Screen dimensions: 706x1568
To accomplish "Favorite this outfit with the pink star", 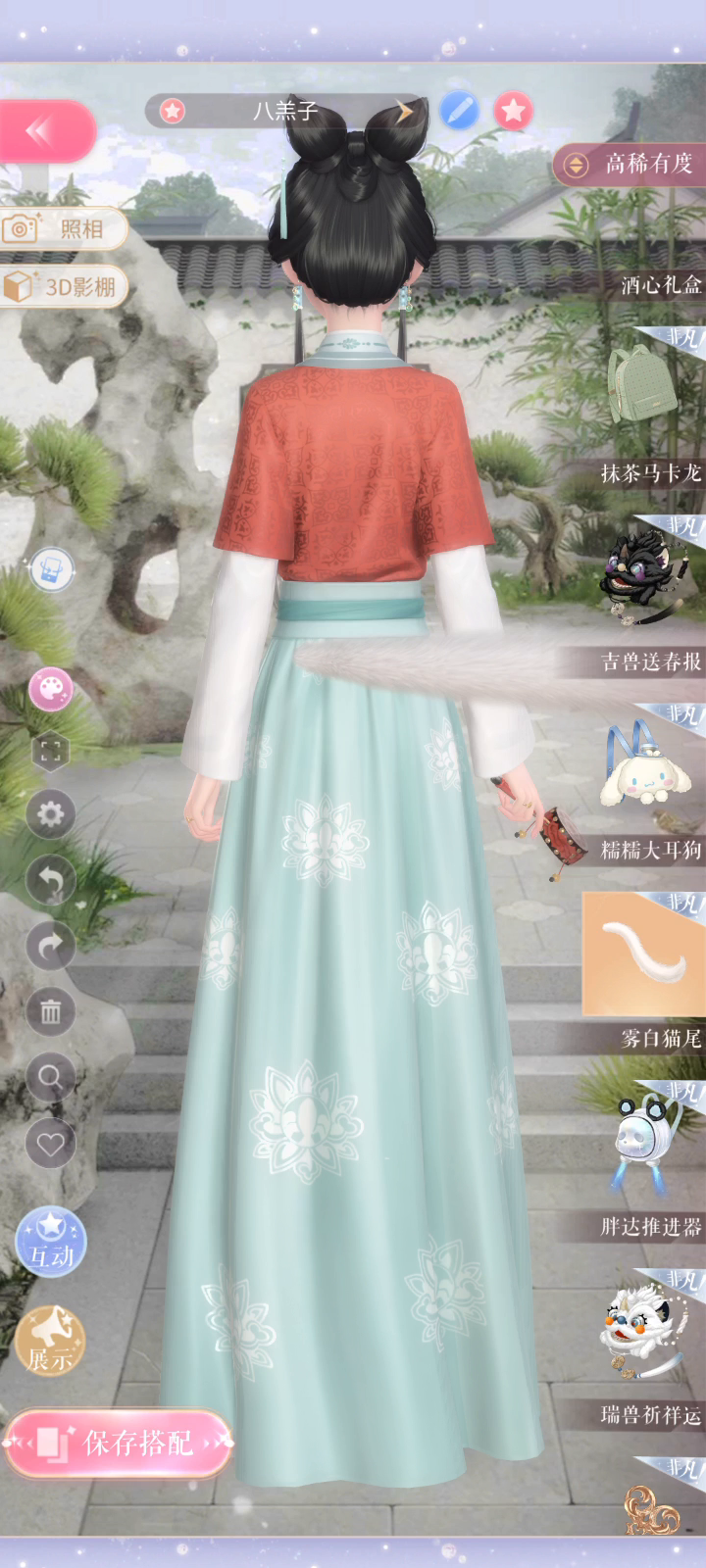I will [x=513, y=111].
